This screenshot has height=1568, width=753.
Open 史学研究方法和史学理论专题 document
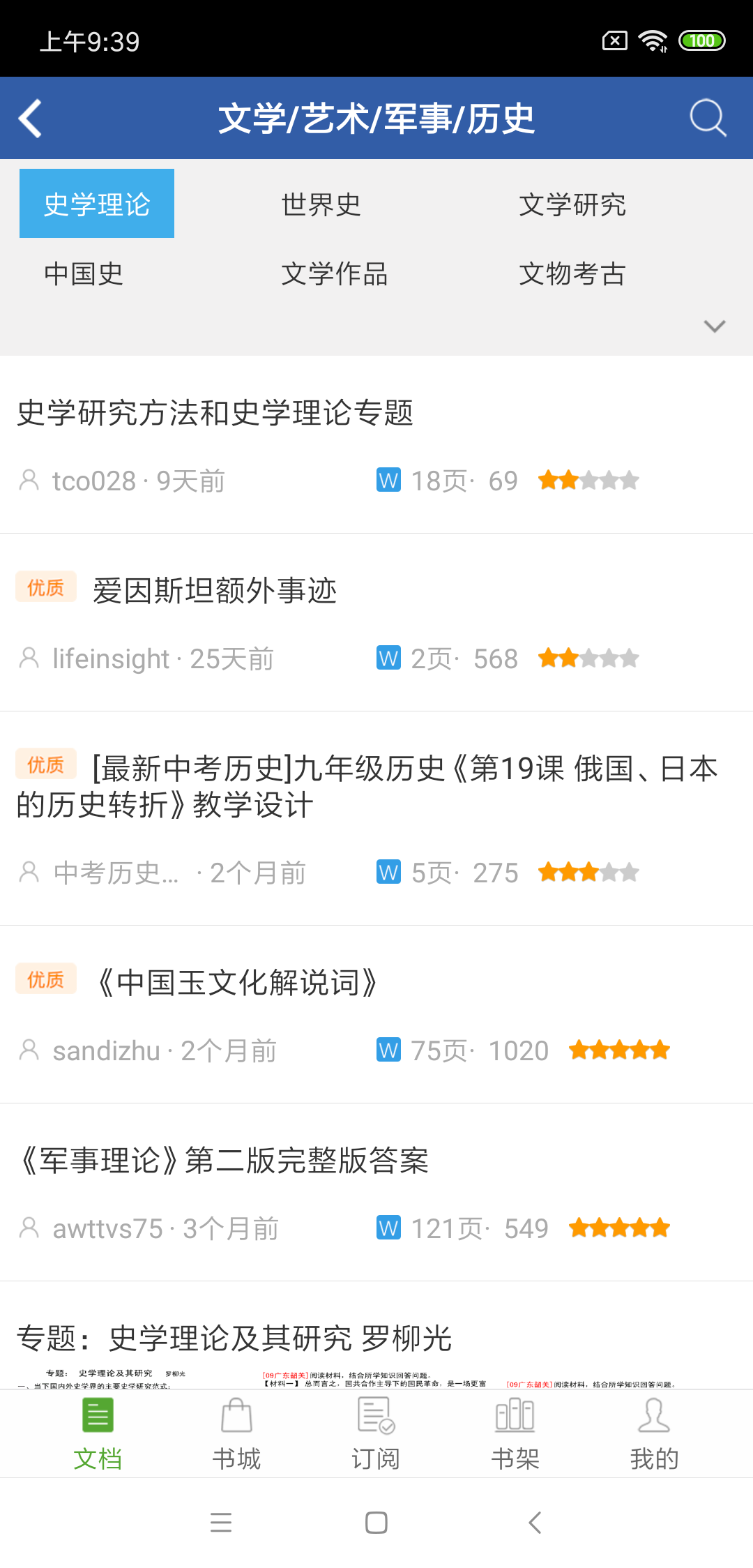tap(216, 413)
